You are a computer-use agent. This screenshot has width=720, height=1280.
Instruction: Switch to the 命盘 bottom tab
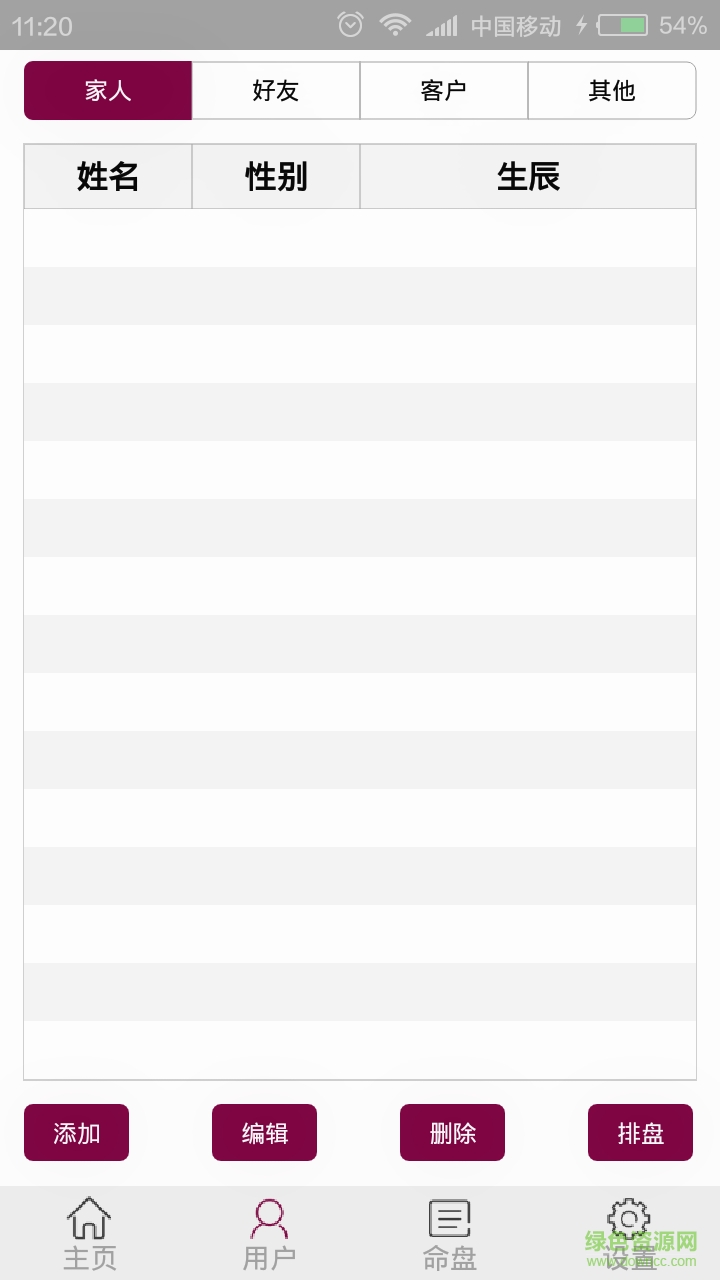[449, 1234]
